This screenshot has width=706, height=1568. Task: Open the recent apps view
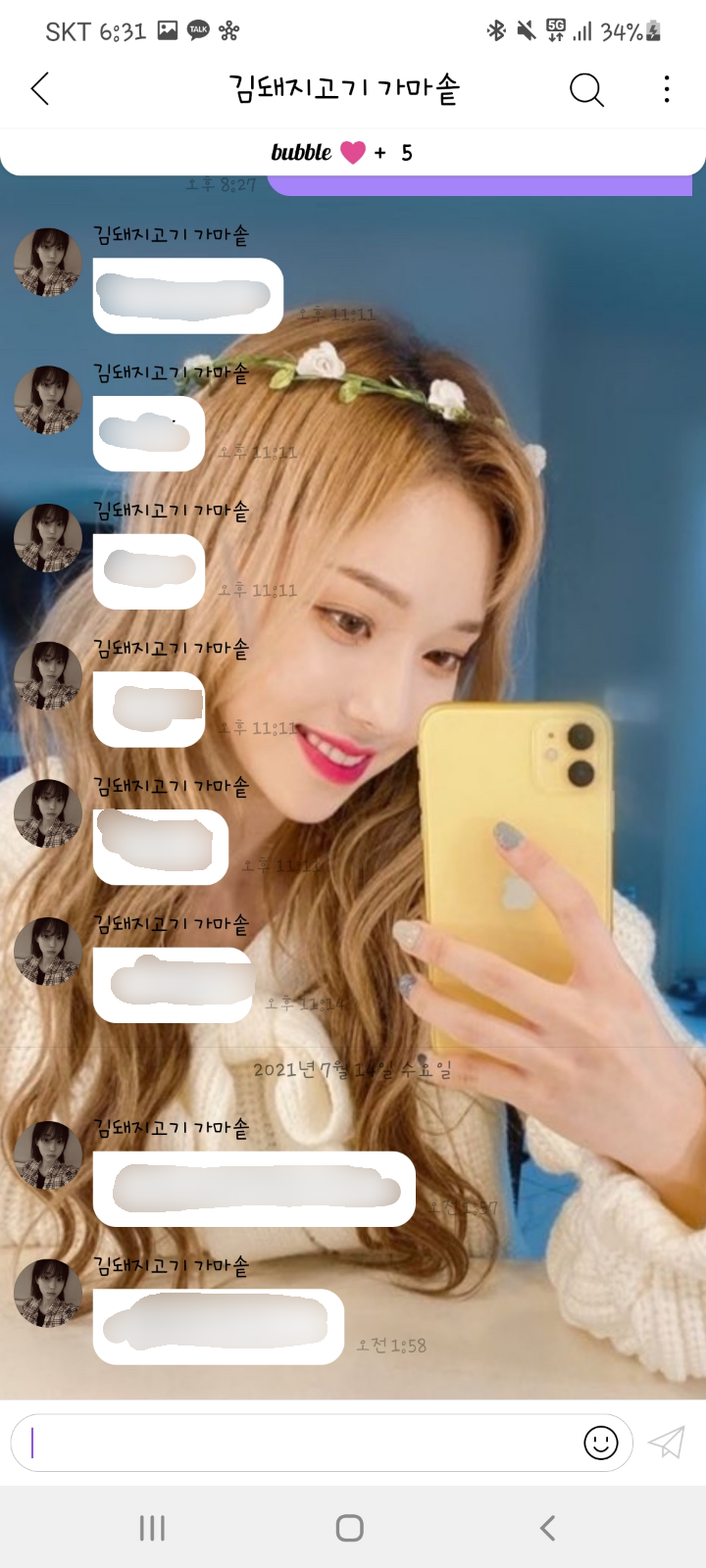click(x=152, y=1528)
